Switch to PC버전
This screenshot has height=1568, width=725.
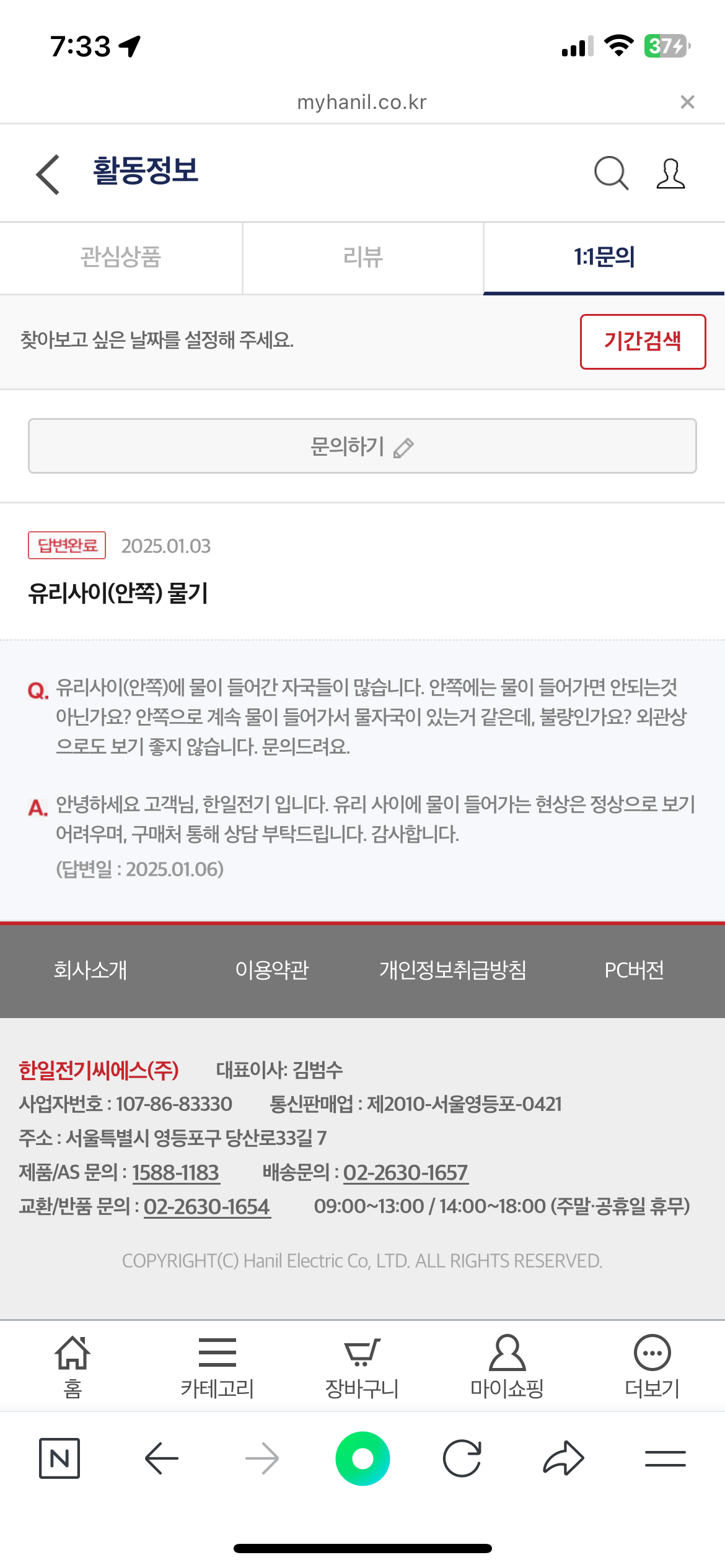[x=634, y=970]
